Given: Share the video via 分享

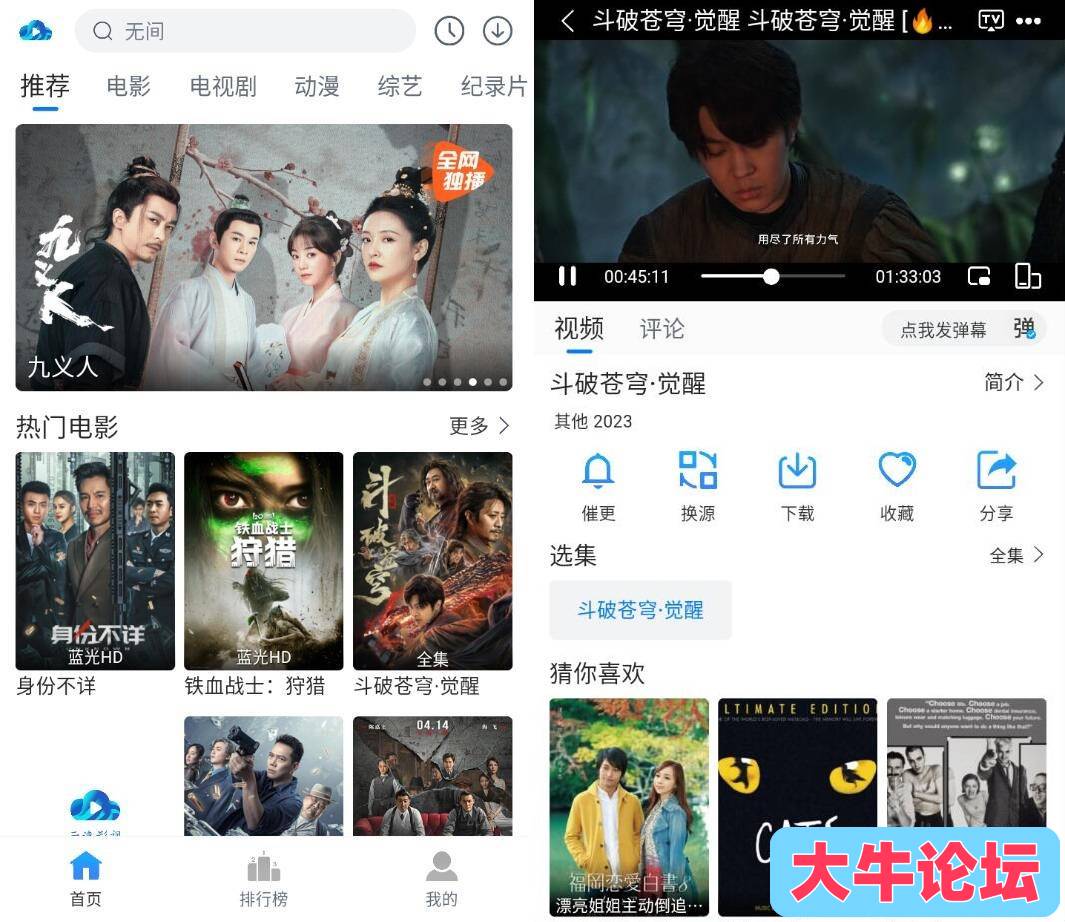Looking at the screenshot, I should click(996, 486).
